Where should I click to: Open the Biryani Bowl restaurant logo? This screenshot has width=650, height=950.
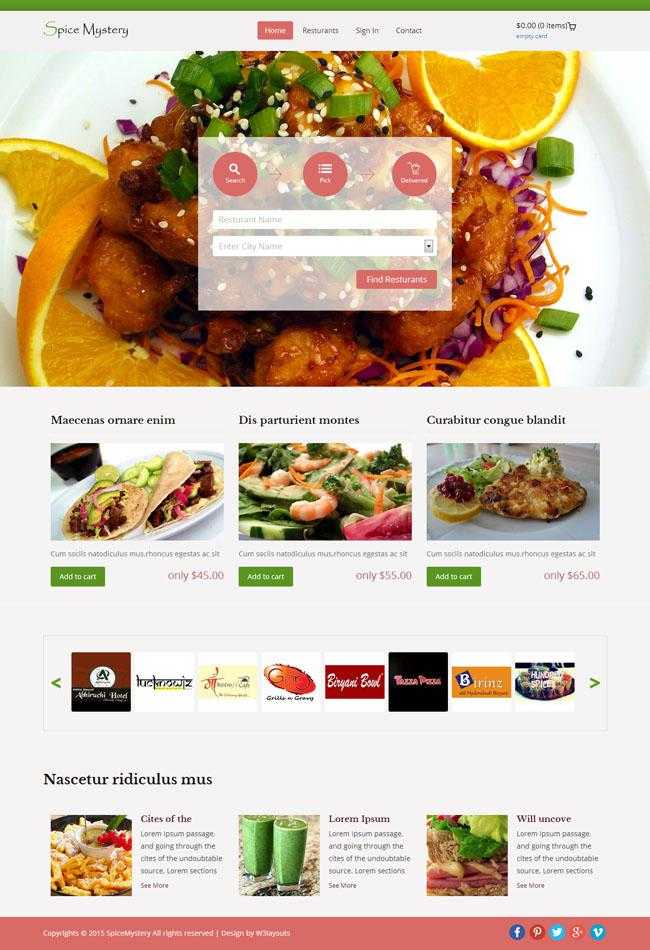354,682
